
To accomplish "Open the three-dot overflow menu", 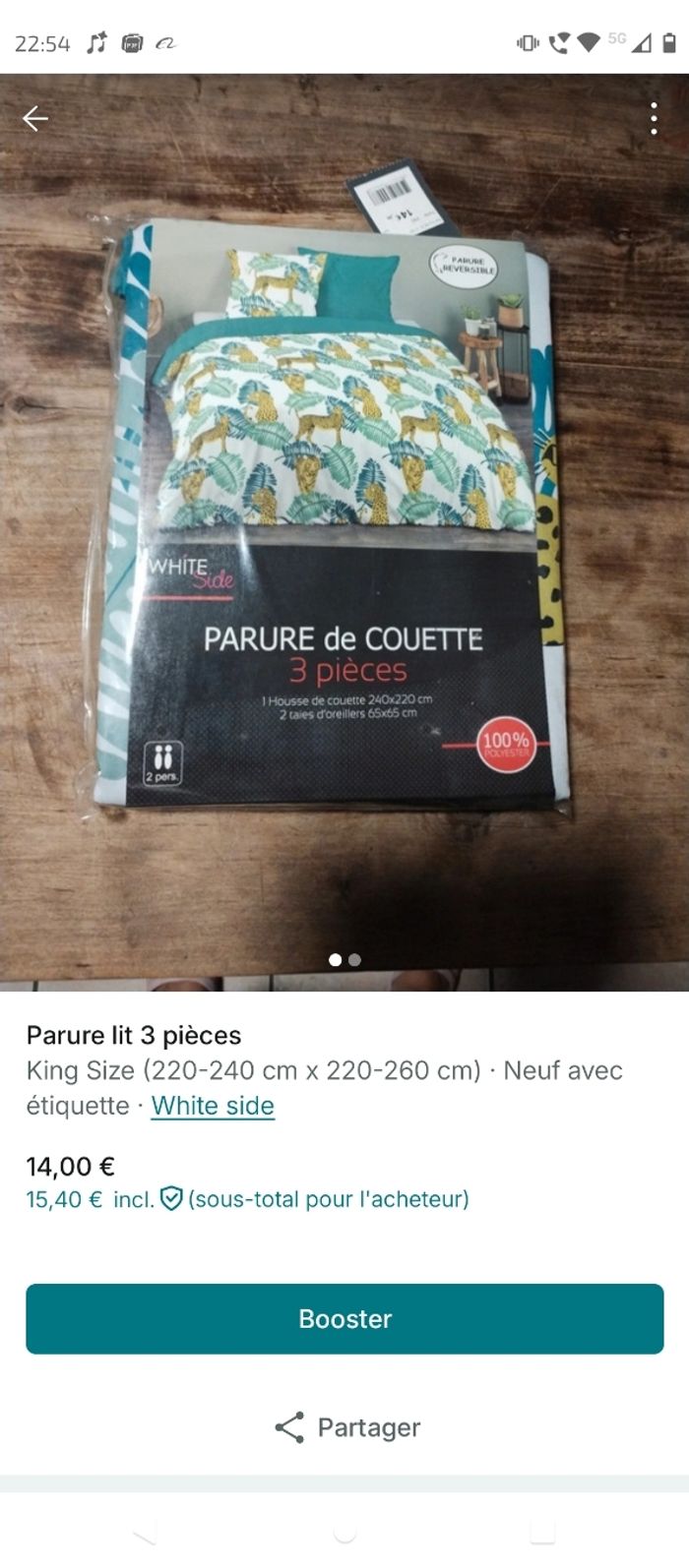I will click(654, 119).
